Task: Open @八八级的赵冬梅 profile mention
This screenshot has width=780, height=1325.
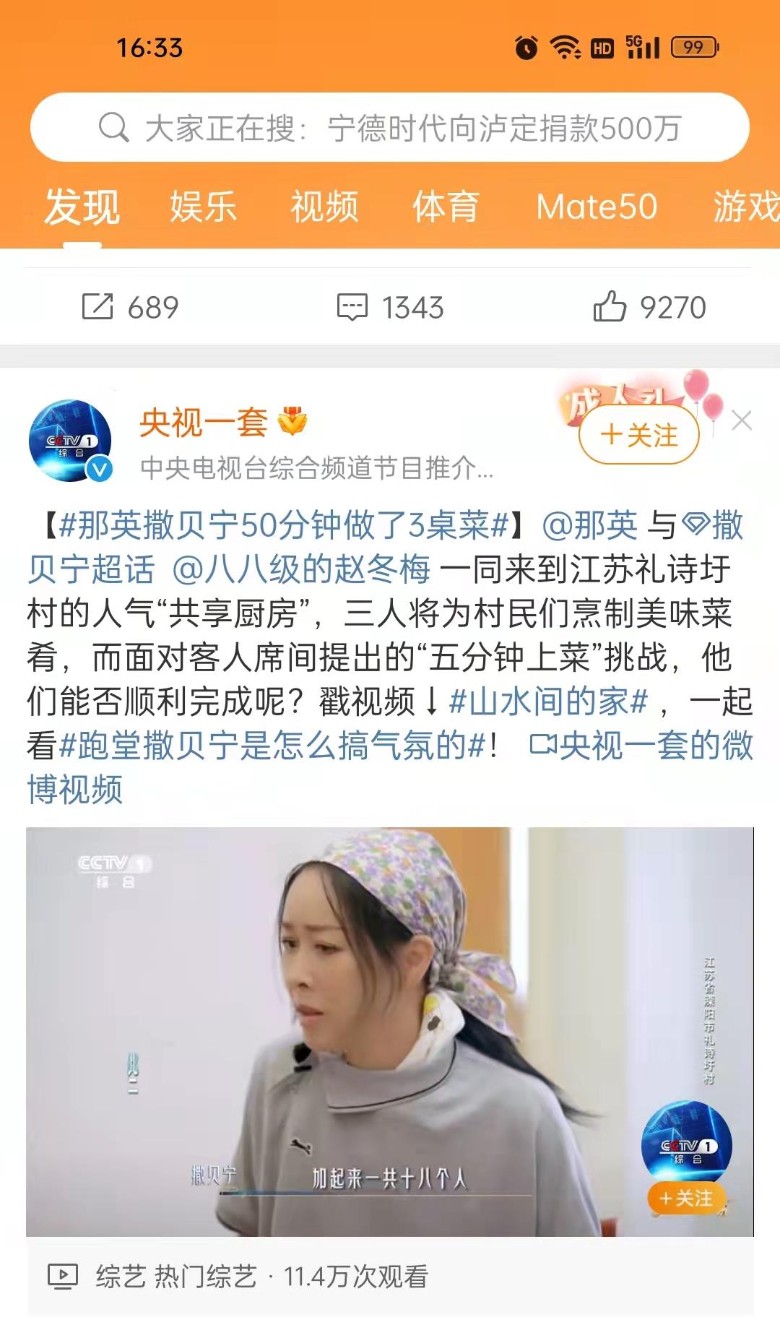Action: tap(301, 570)
